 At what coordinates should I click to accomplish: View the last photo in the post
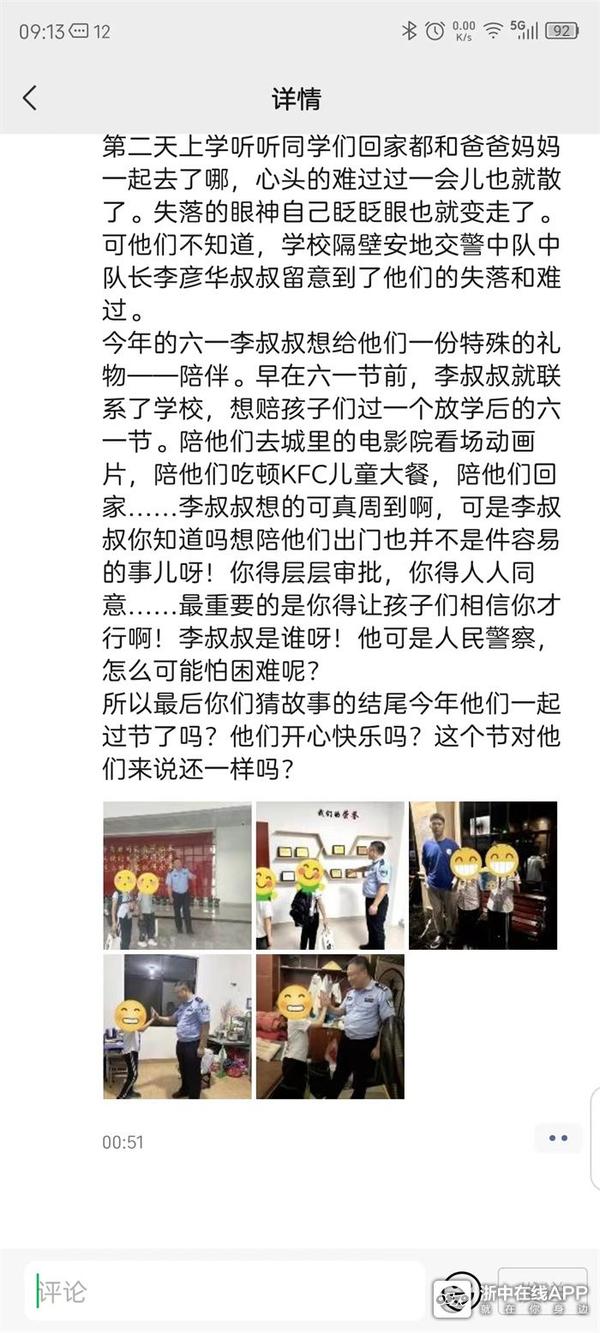click(x=330, y=1026)
